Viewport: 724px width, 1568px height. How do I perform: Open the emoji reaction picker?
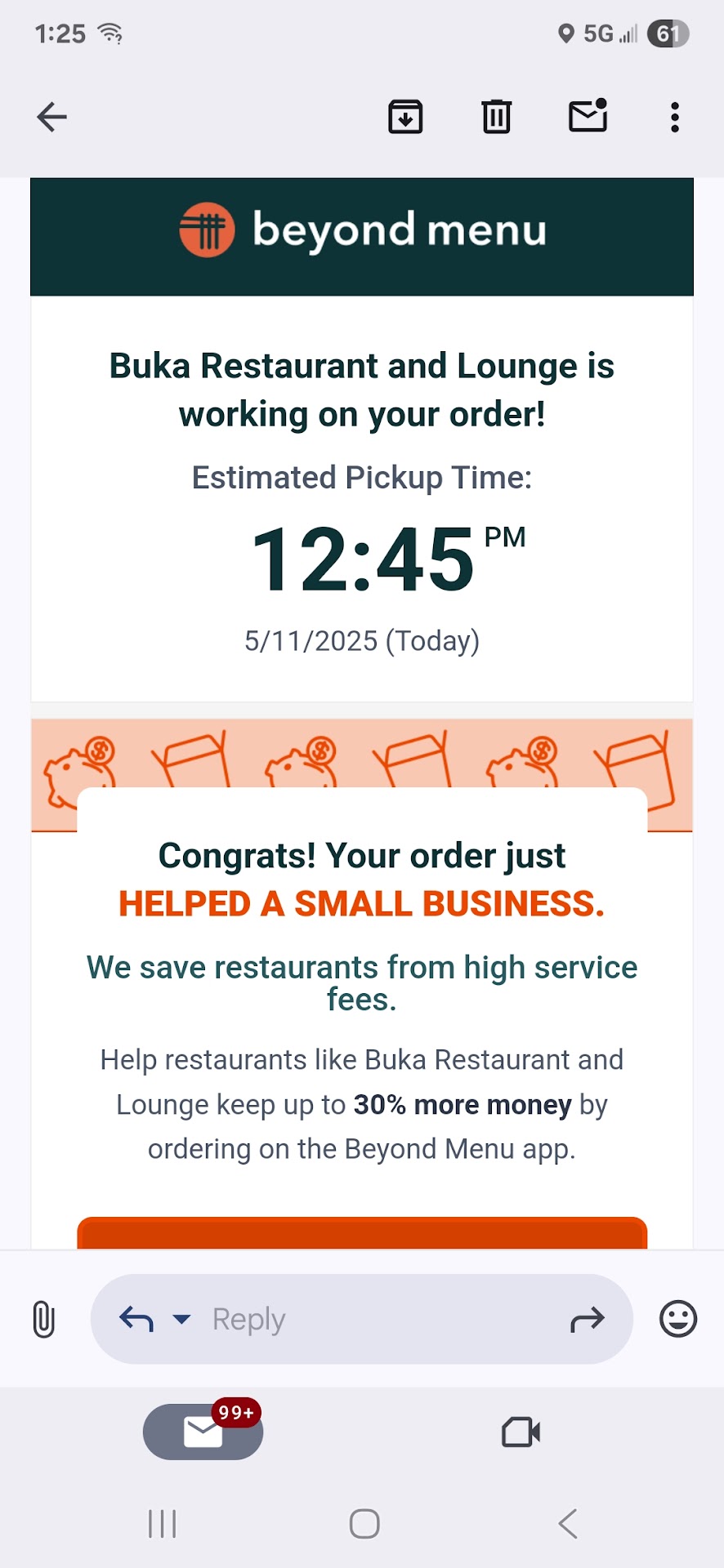click(x=677, y=1319)
